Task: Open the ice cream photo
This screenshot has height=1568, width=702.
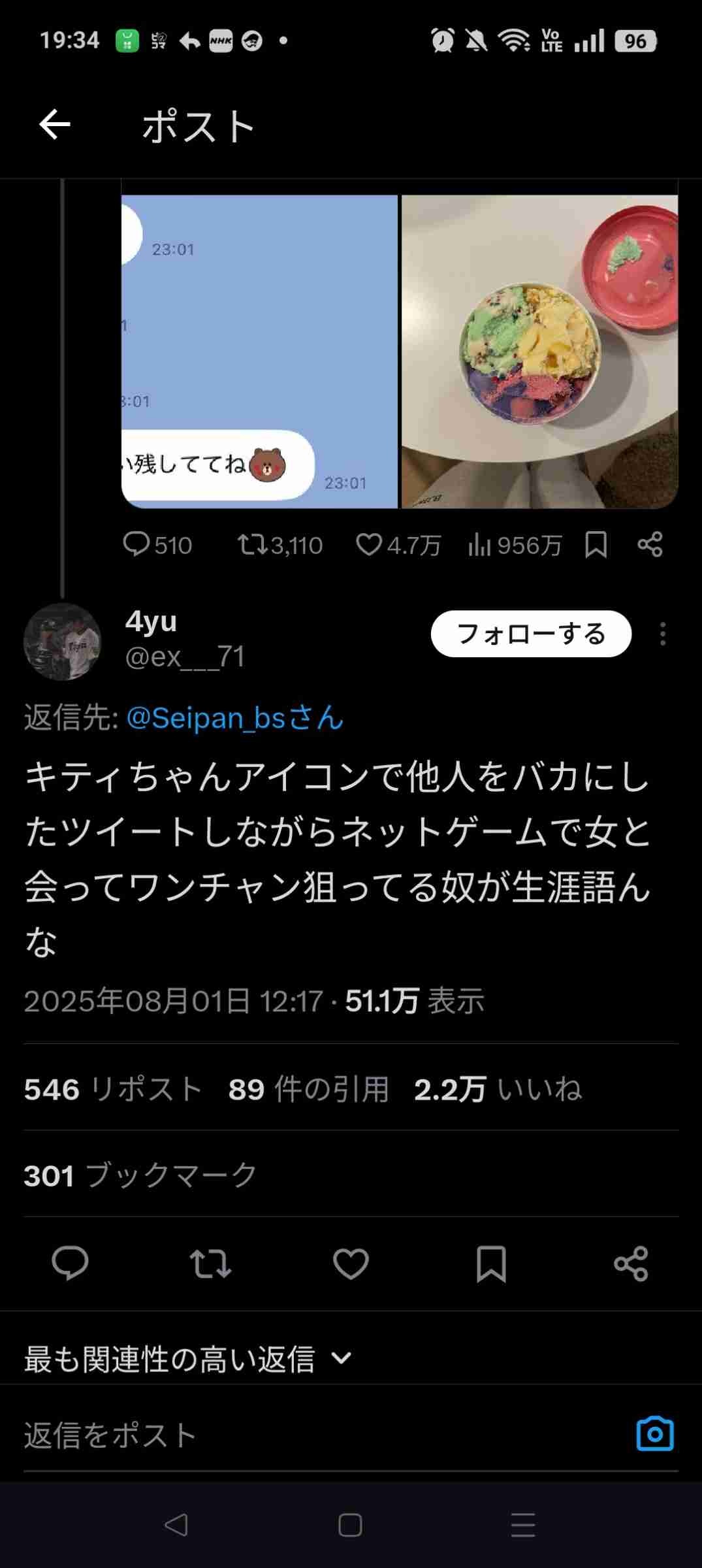Action: [x=539, y=351]
